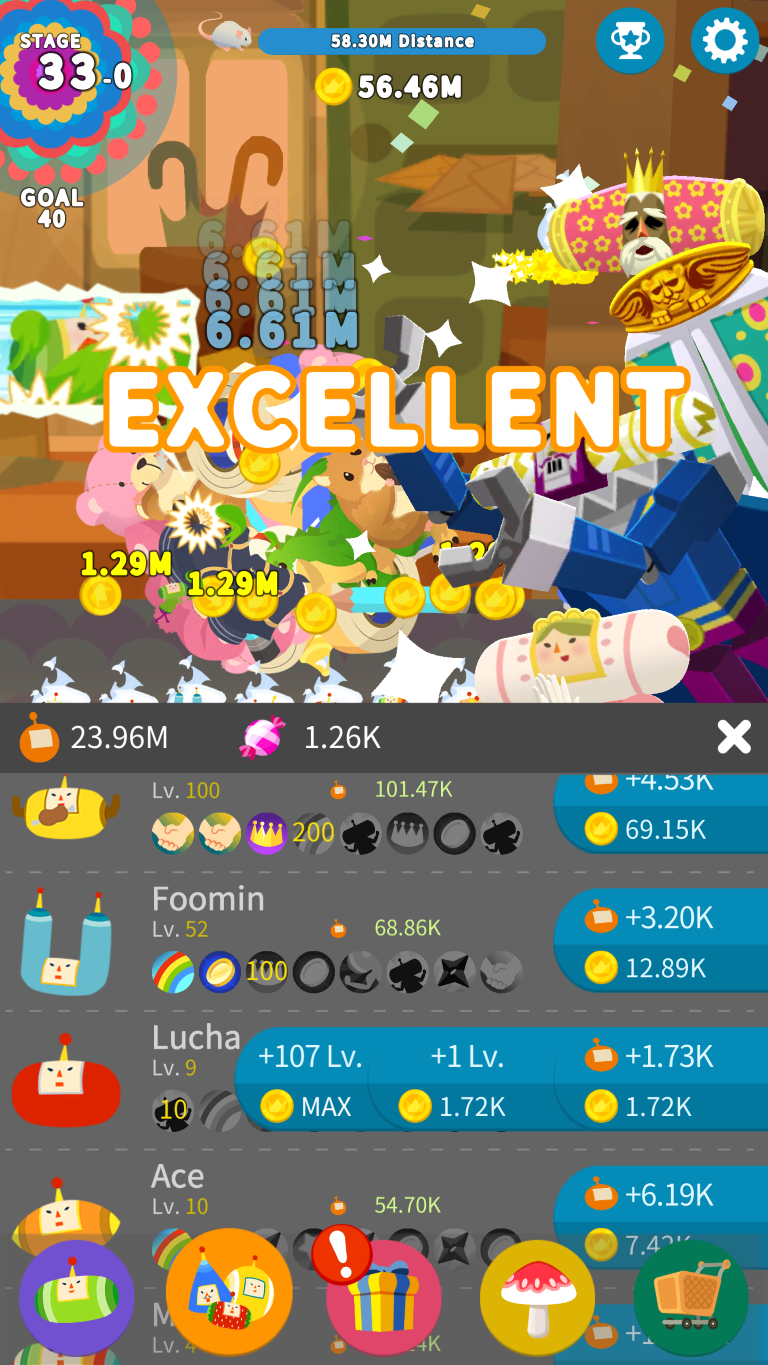768x1365 pixels.
Task: Open the Prince tab in bottom bar
Action: (77, 1297)
